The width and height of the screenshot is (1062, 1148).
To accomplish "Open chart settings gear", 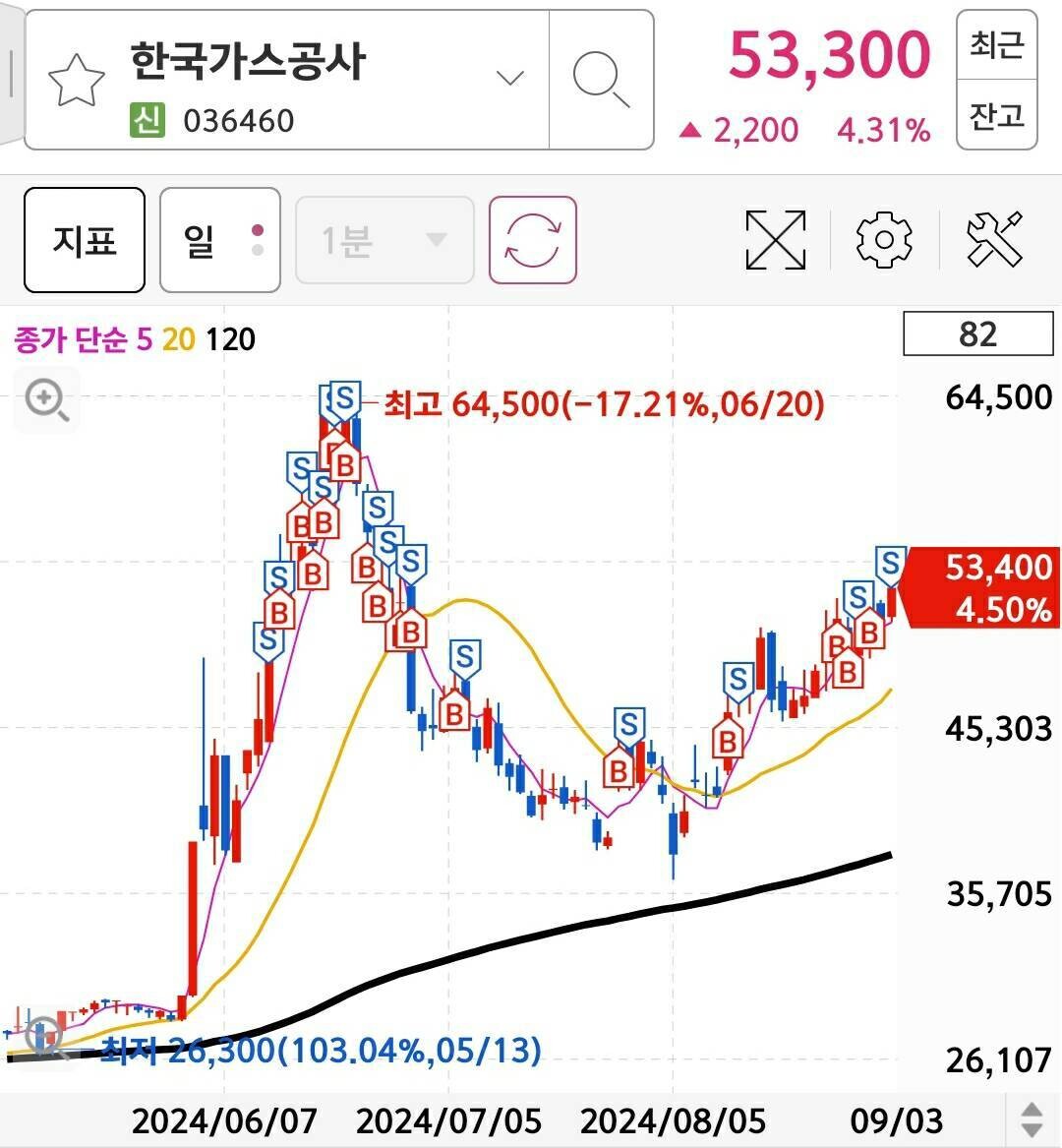I will tap(883, 239).
